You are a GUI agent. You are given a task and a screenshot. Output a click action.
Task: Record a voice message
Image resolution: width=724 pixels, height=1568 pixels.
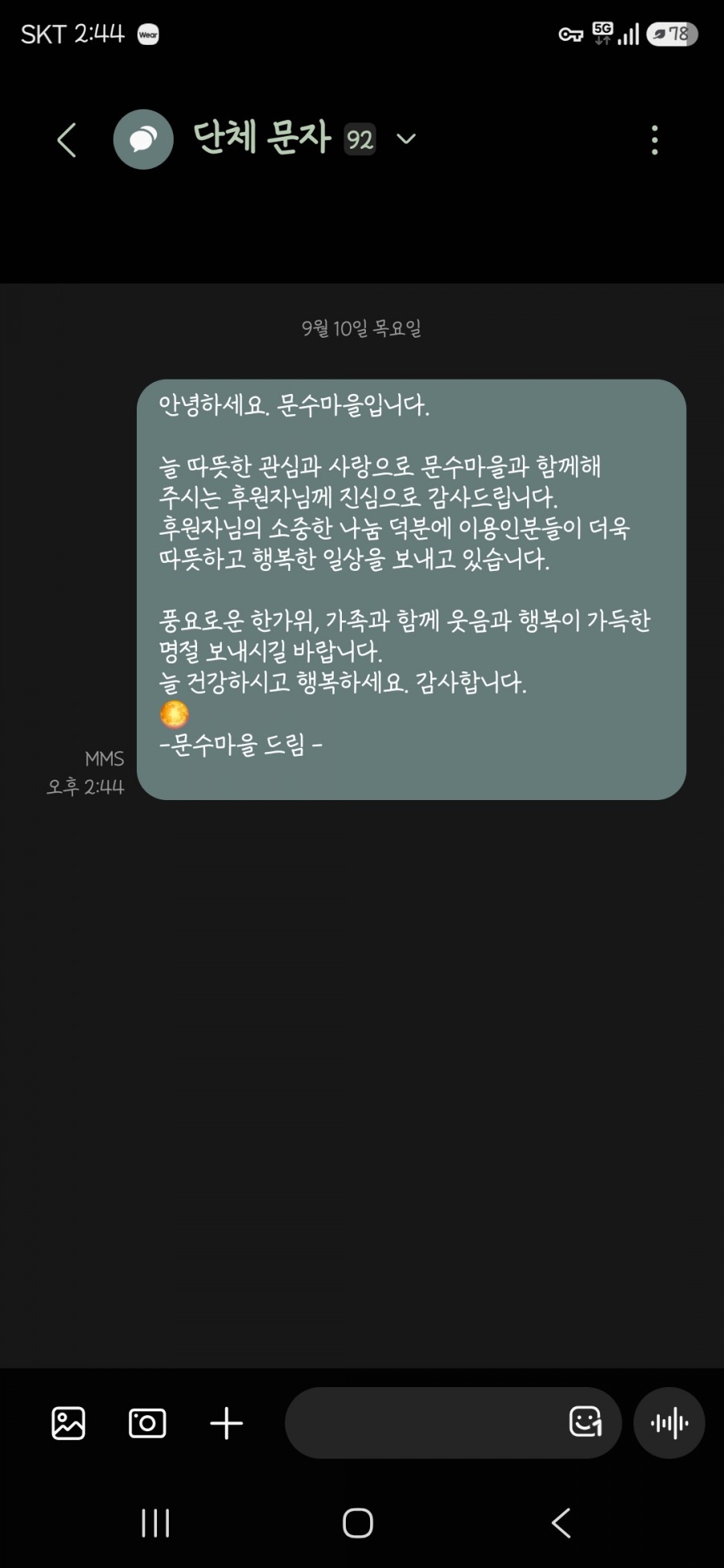click(x=669, y=1423)
